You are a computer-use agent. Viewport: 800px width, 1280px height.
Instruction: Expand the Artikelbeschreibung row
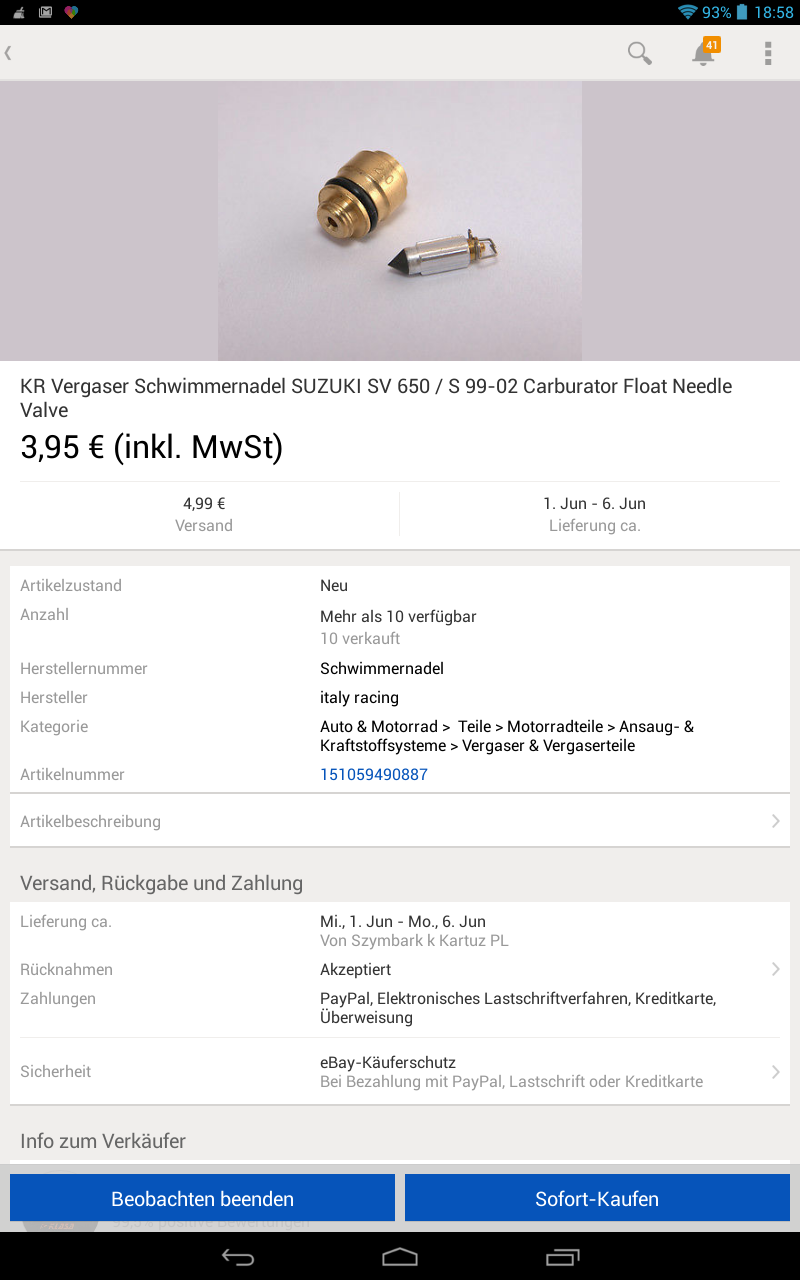click(x=400, y=821)
